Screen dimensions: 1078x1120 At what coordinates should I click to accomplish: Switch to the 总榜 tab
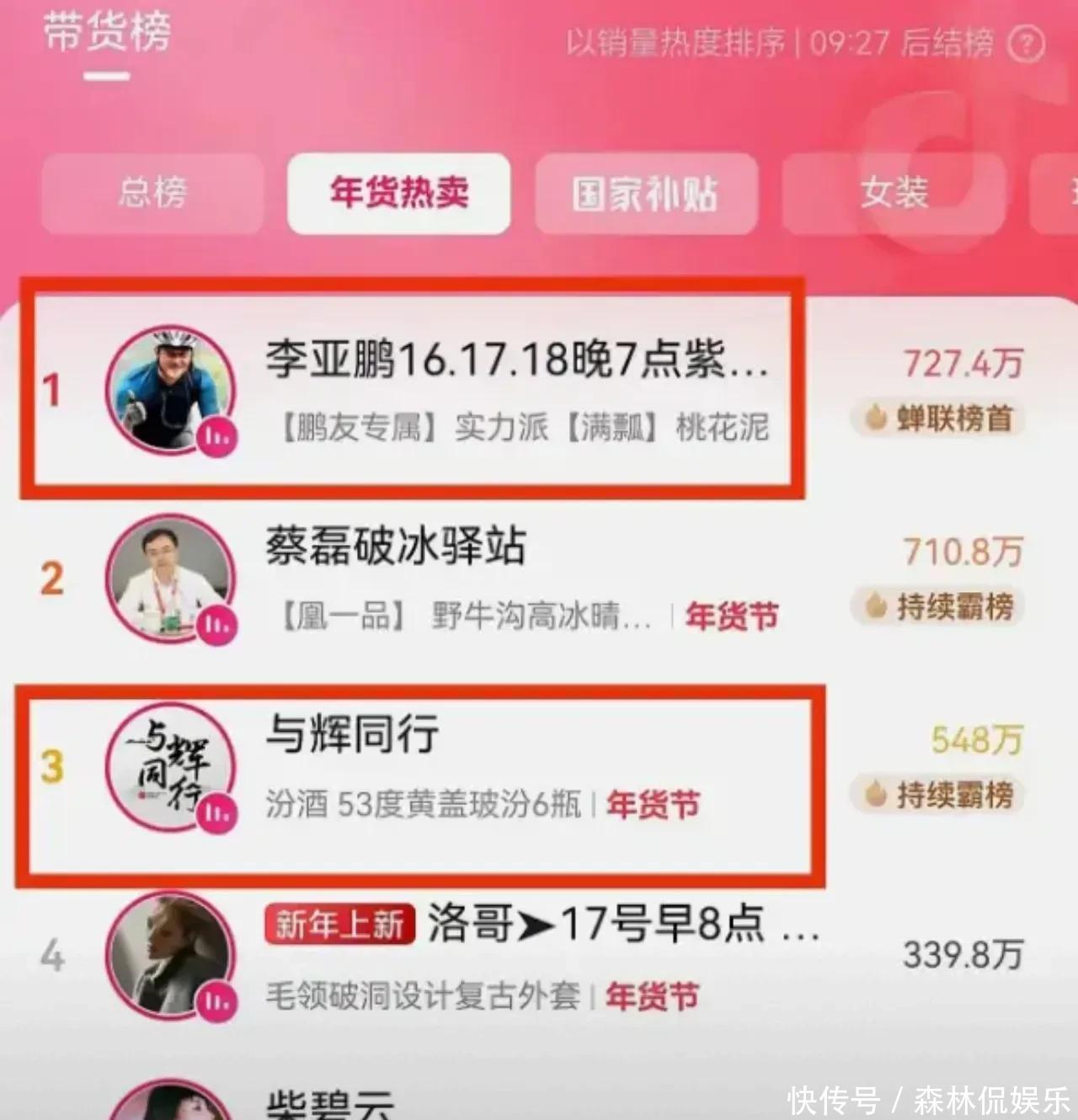click(x=152, y=193)
